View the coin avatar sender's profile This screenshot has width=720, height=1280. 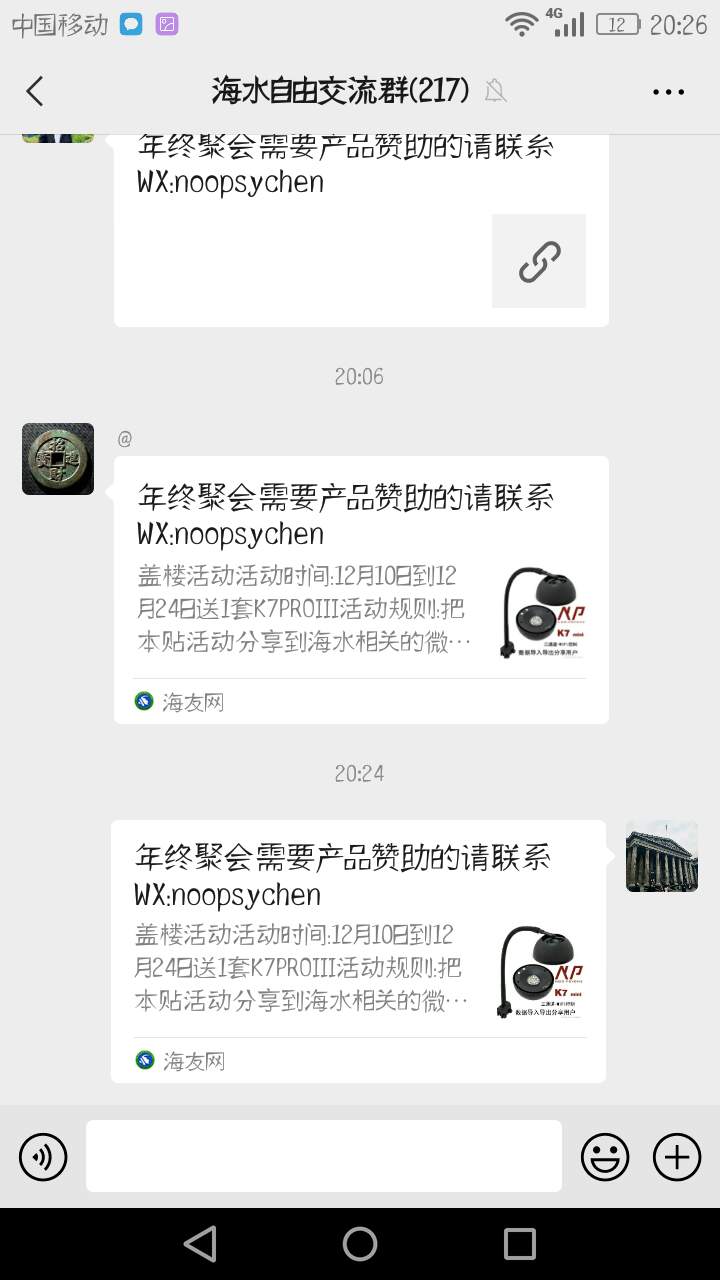pos(58,459)
